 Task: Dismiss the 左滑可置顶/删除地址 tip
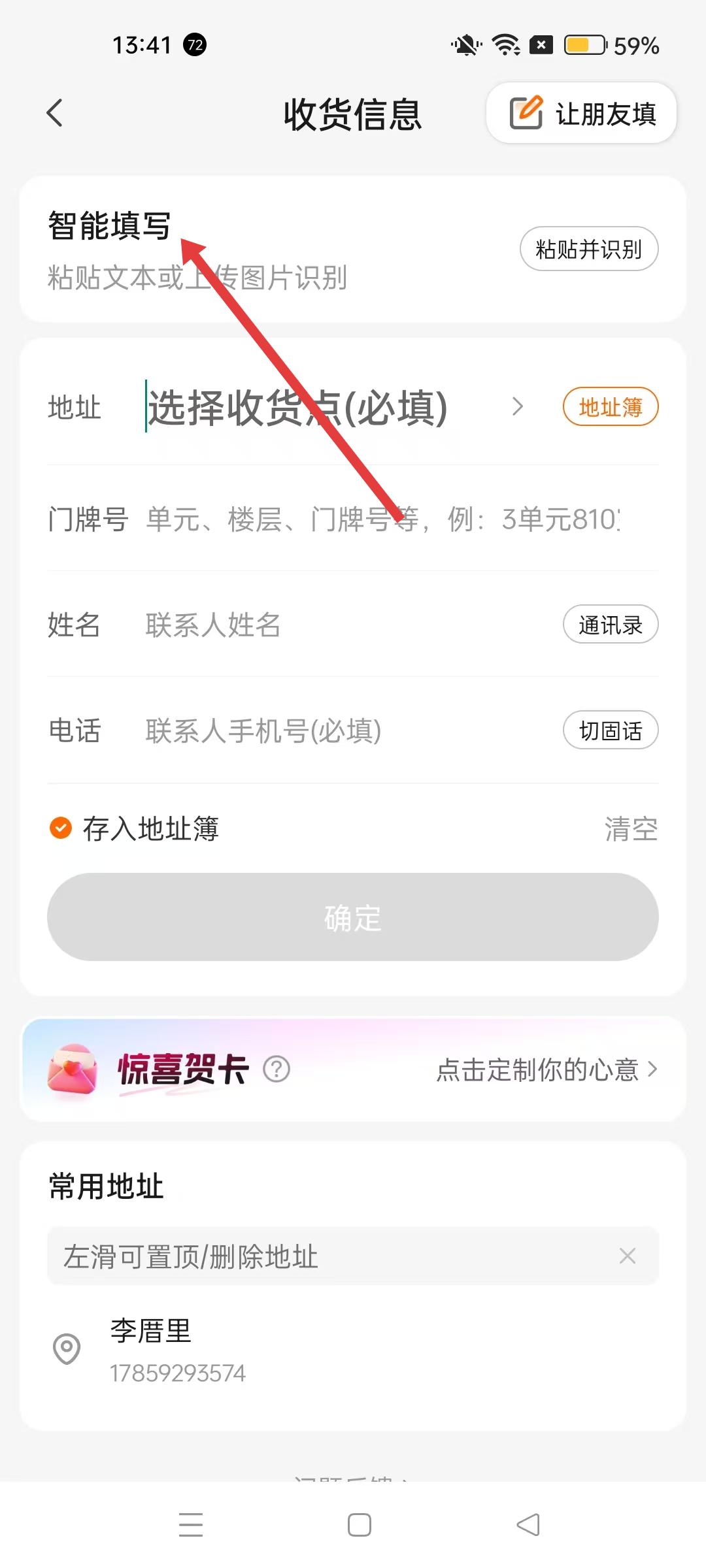[x=627, y=1256]
